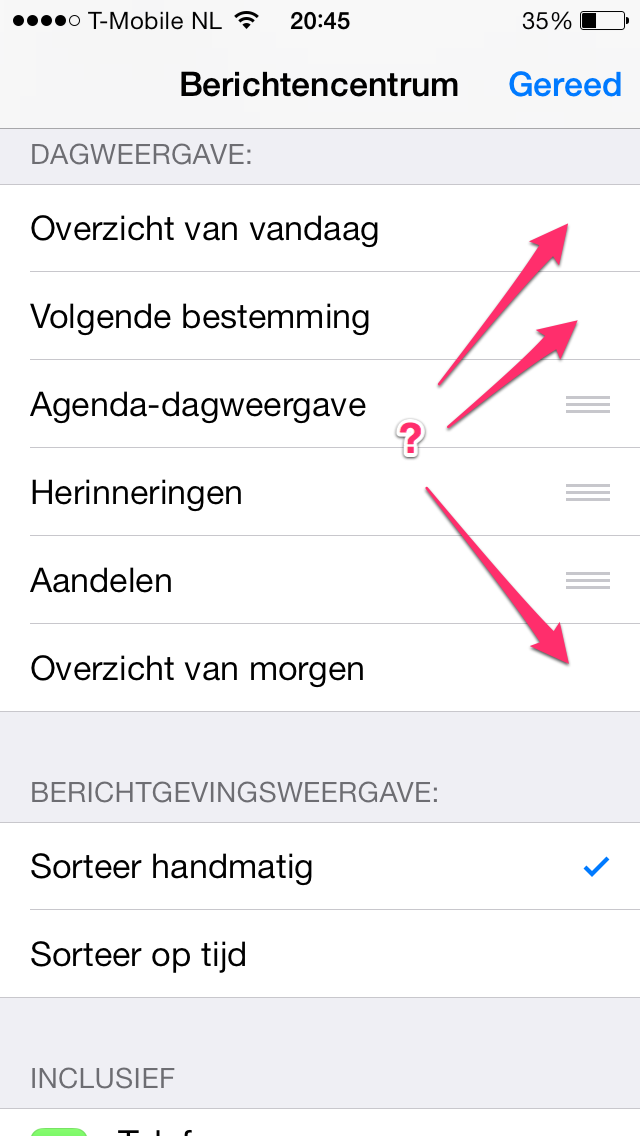Tap the reorder handle for Agenda-dagweergave
Viewport: 640px width, 1136px height.
tap(587, 404)
